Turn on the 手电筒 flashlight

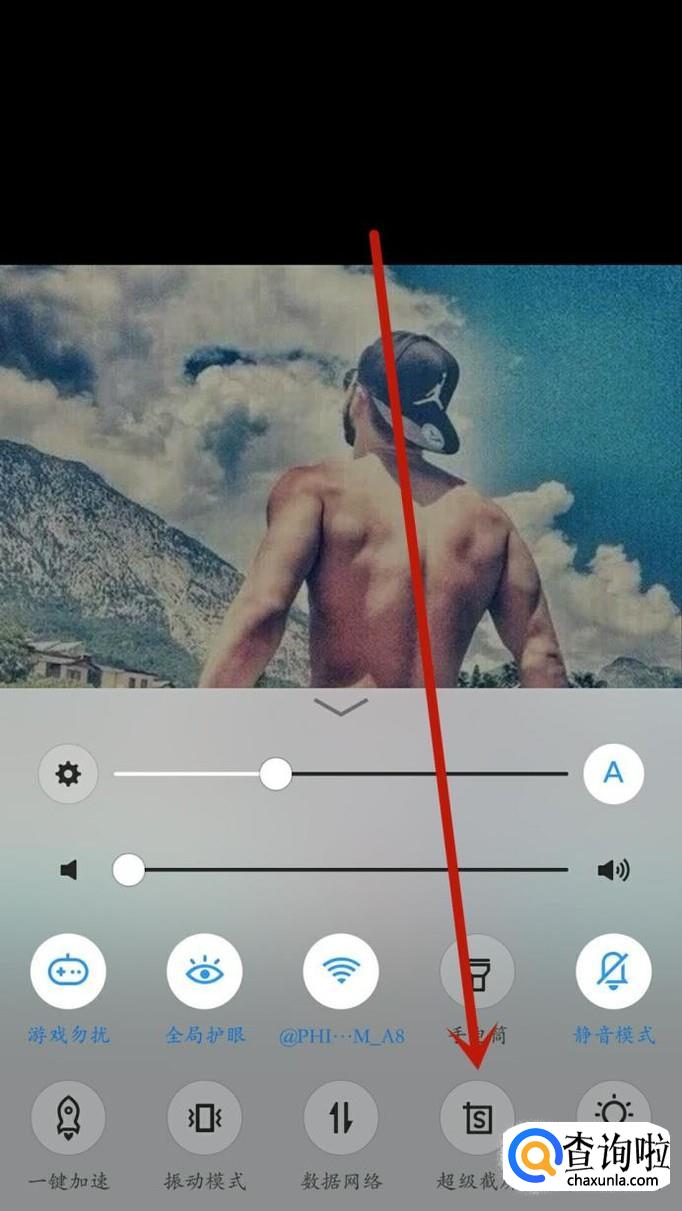click(477, 970)
